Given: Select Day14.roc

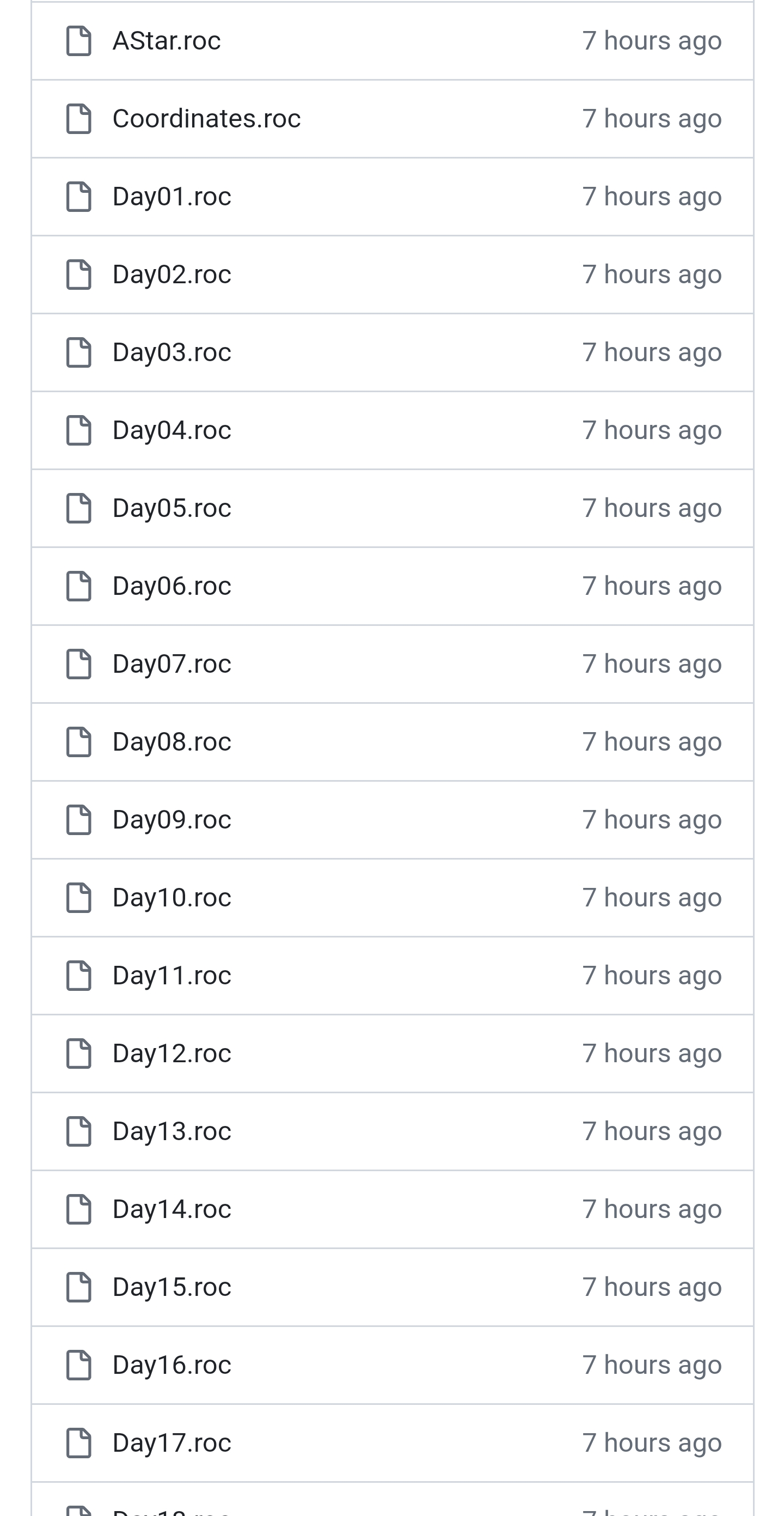Looking at the screenshot, I should pyautogui.click(x=171, y=1209).
